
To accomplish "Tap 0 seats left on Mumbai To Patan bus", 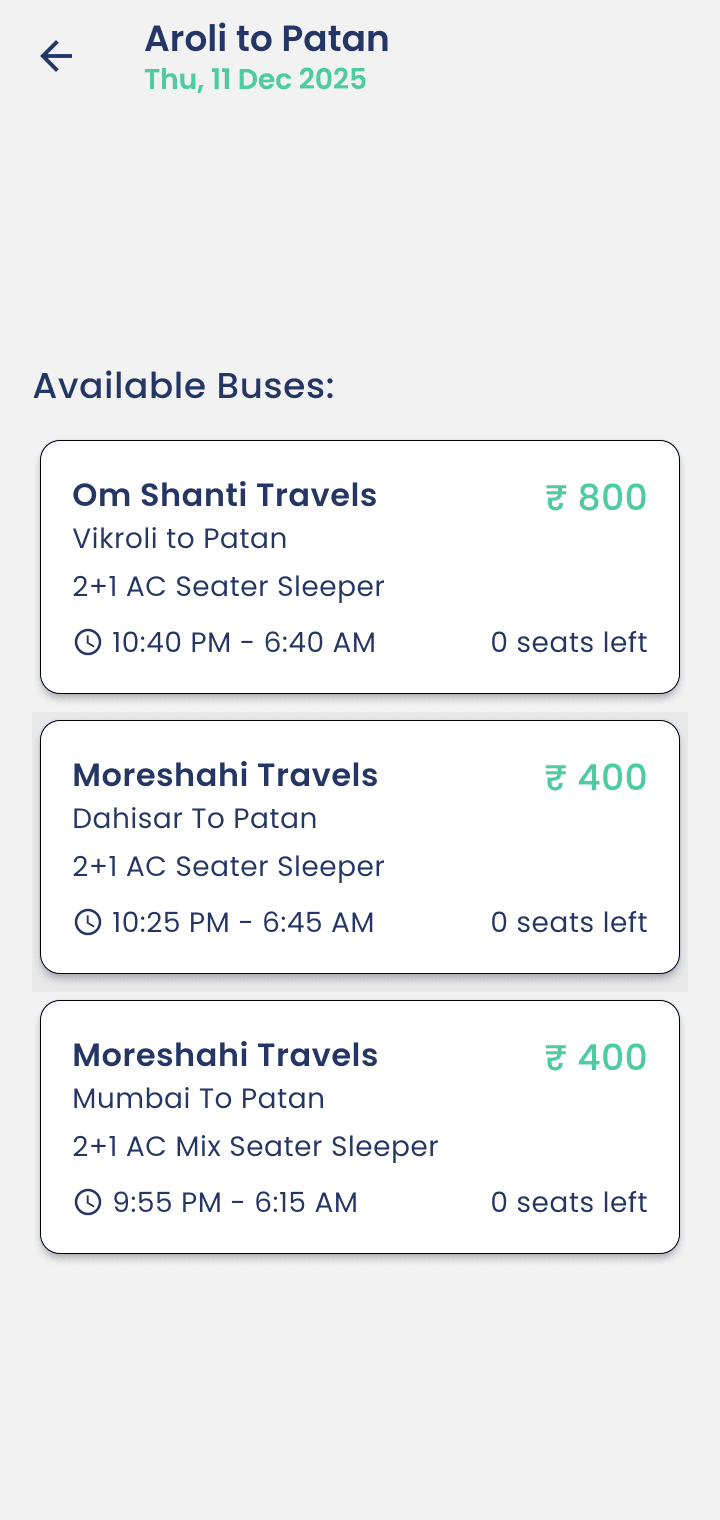I will (569, 1202).
